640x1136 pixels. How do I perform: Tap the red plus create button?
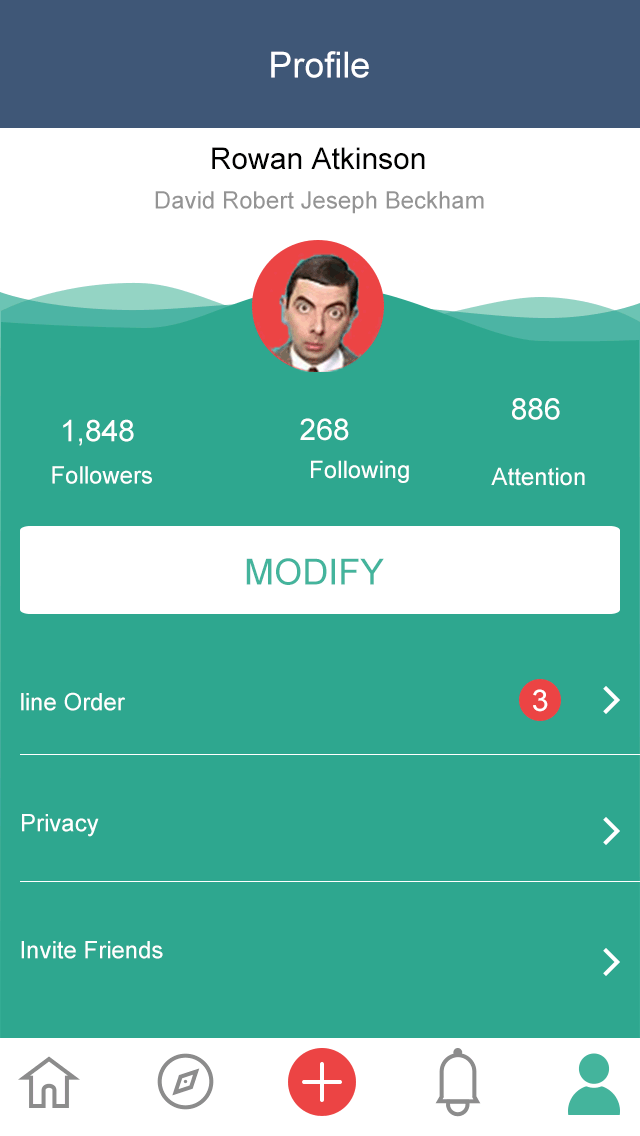pyautogui.click(x=321, y=1082)
